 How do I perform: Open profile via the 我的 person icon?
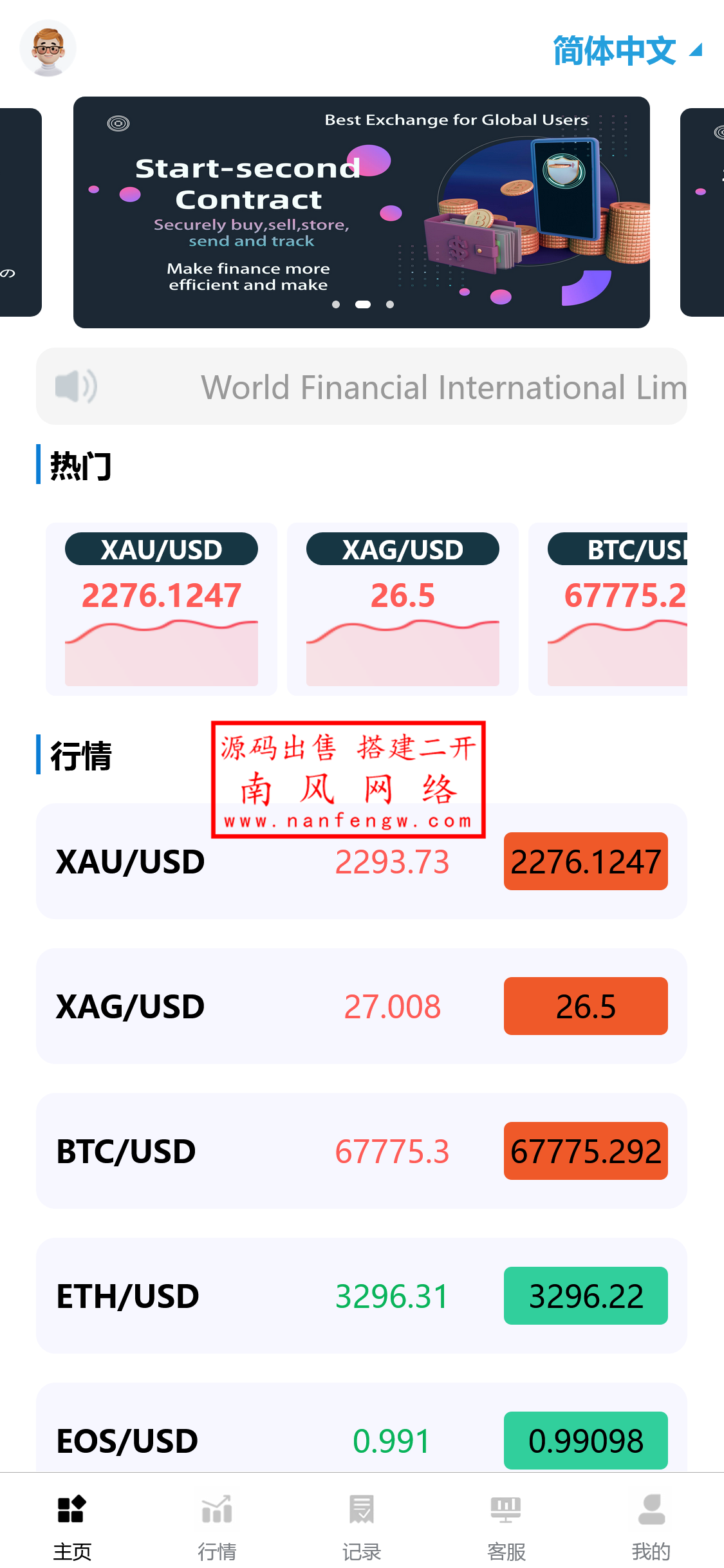pyautogui.click(x=651, y=1513)
